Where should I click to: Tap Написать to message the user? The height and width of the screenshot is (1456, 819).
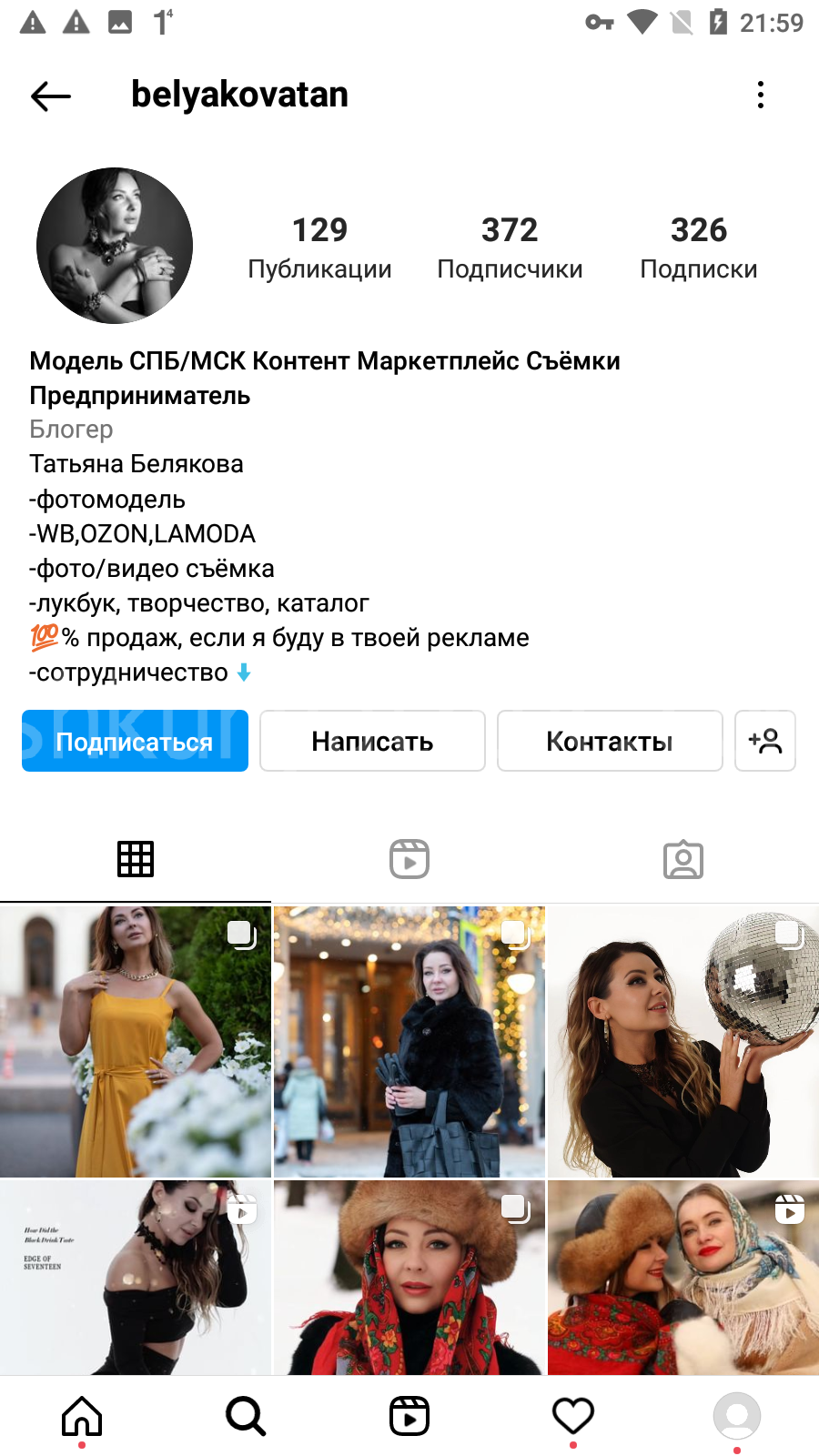(372, 741)
